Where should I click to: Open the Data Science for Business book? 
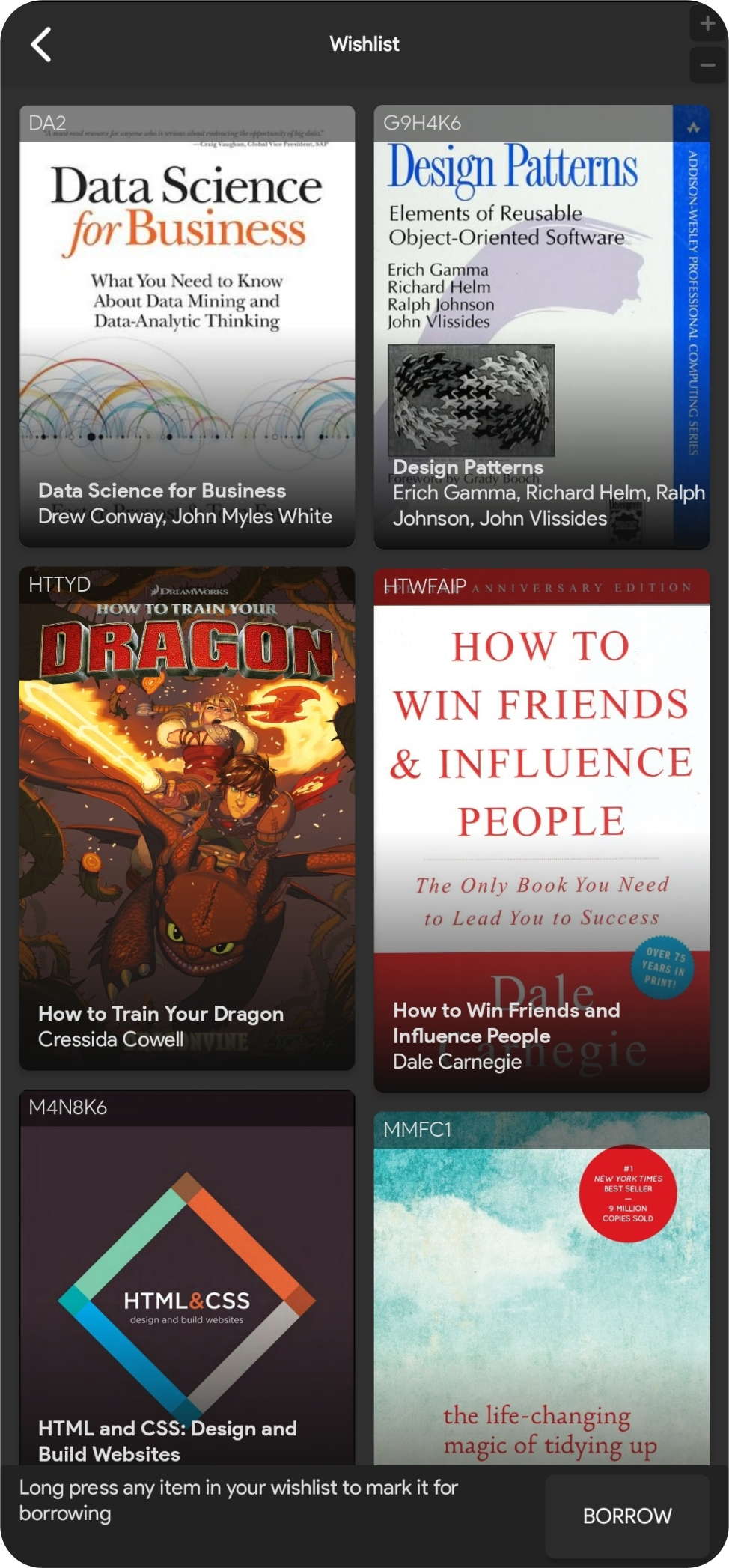click(187, 326)
